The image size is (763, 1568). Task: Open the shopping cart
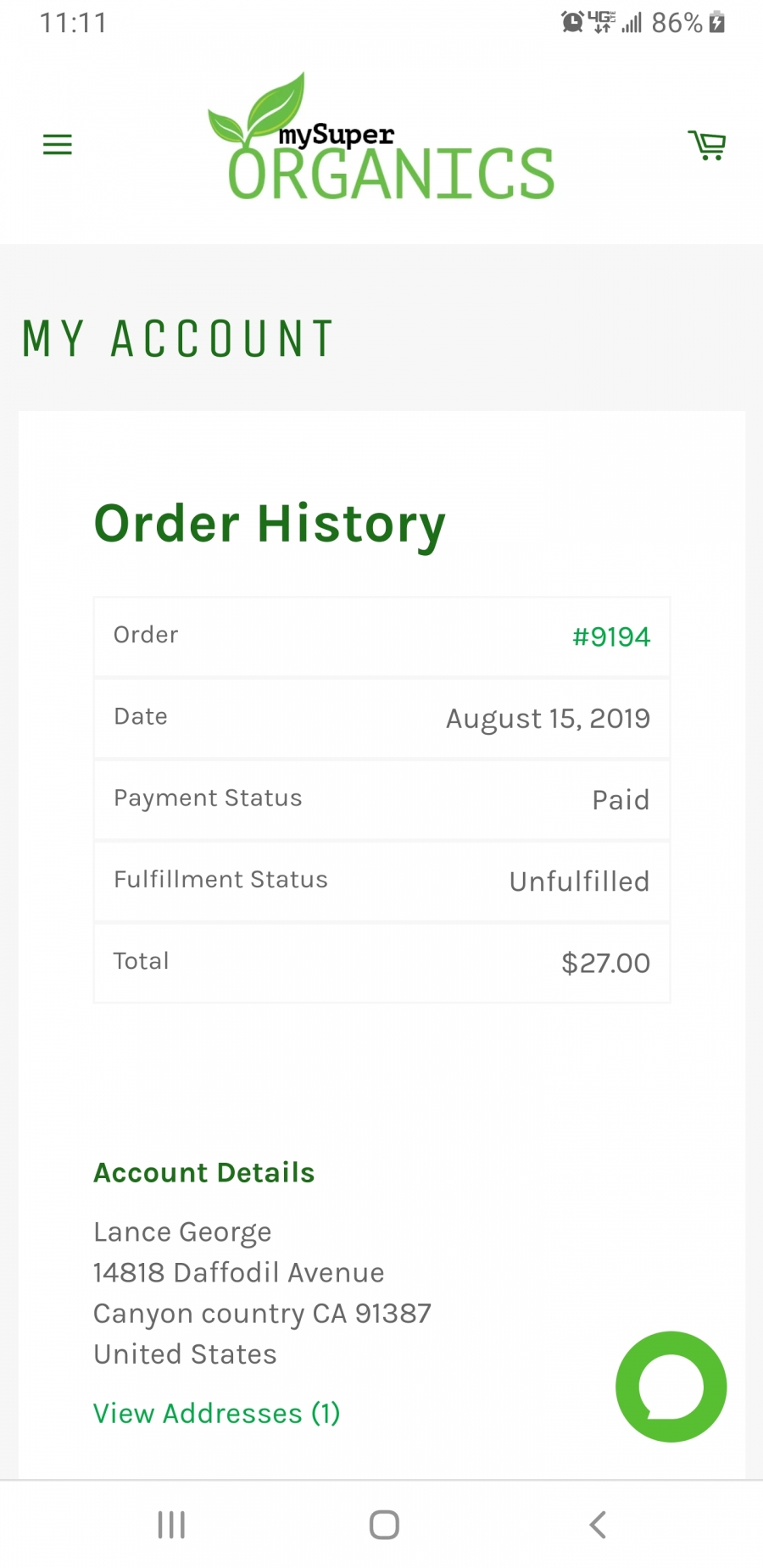tap(707, 145)
